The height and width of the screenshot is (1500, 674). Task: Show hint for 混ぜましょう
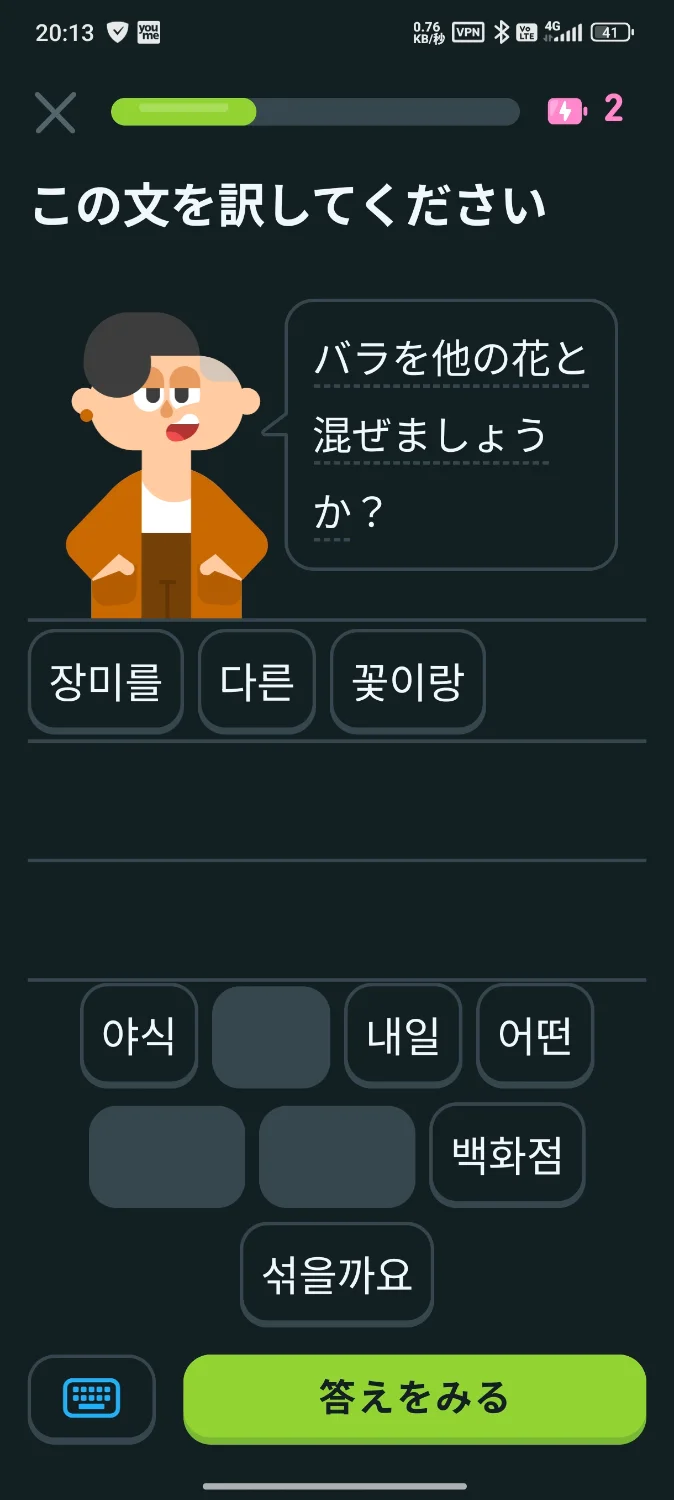(x=430, y=435)
